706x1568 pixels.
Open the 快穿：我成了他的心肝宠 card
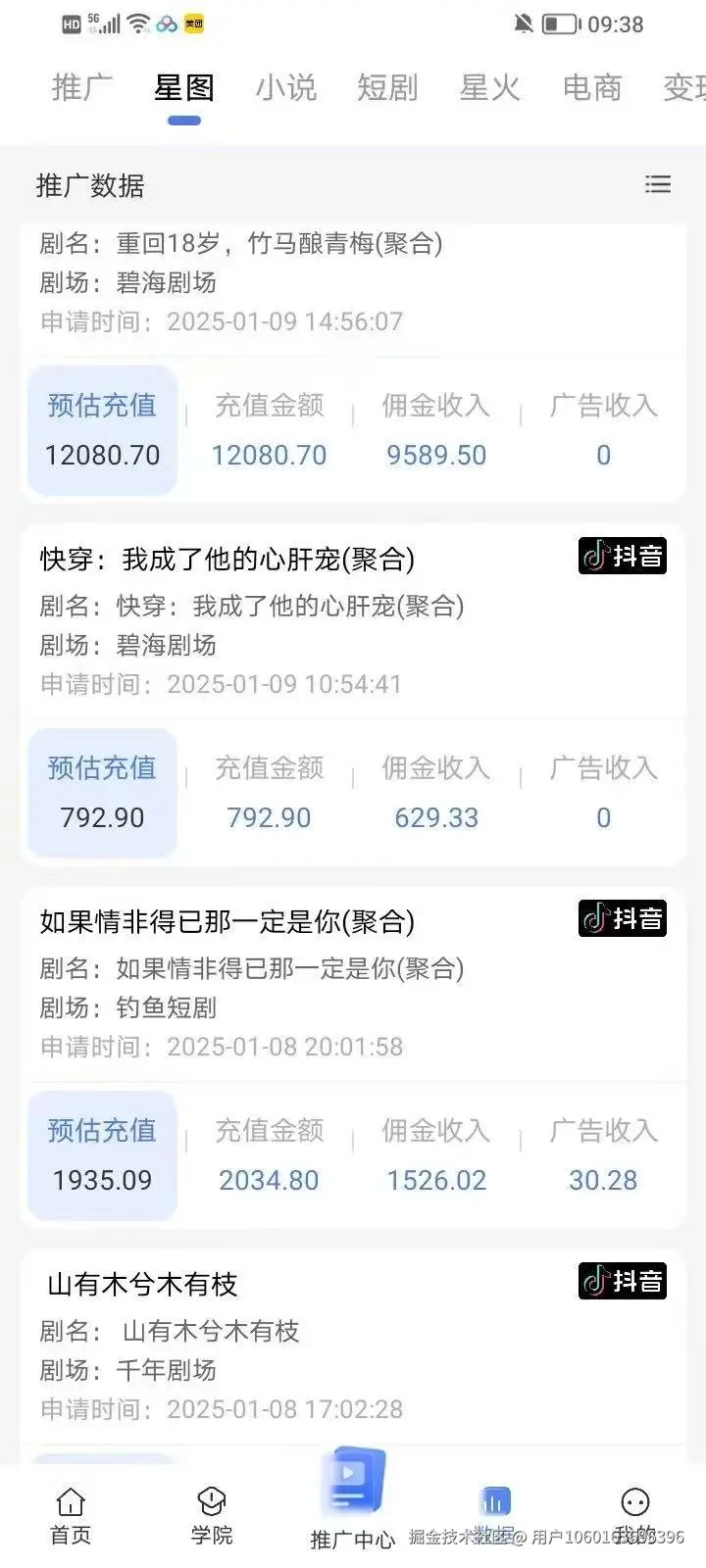pos(227,560)
